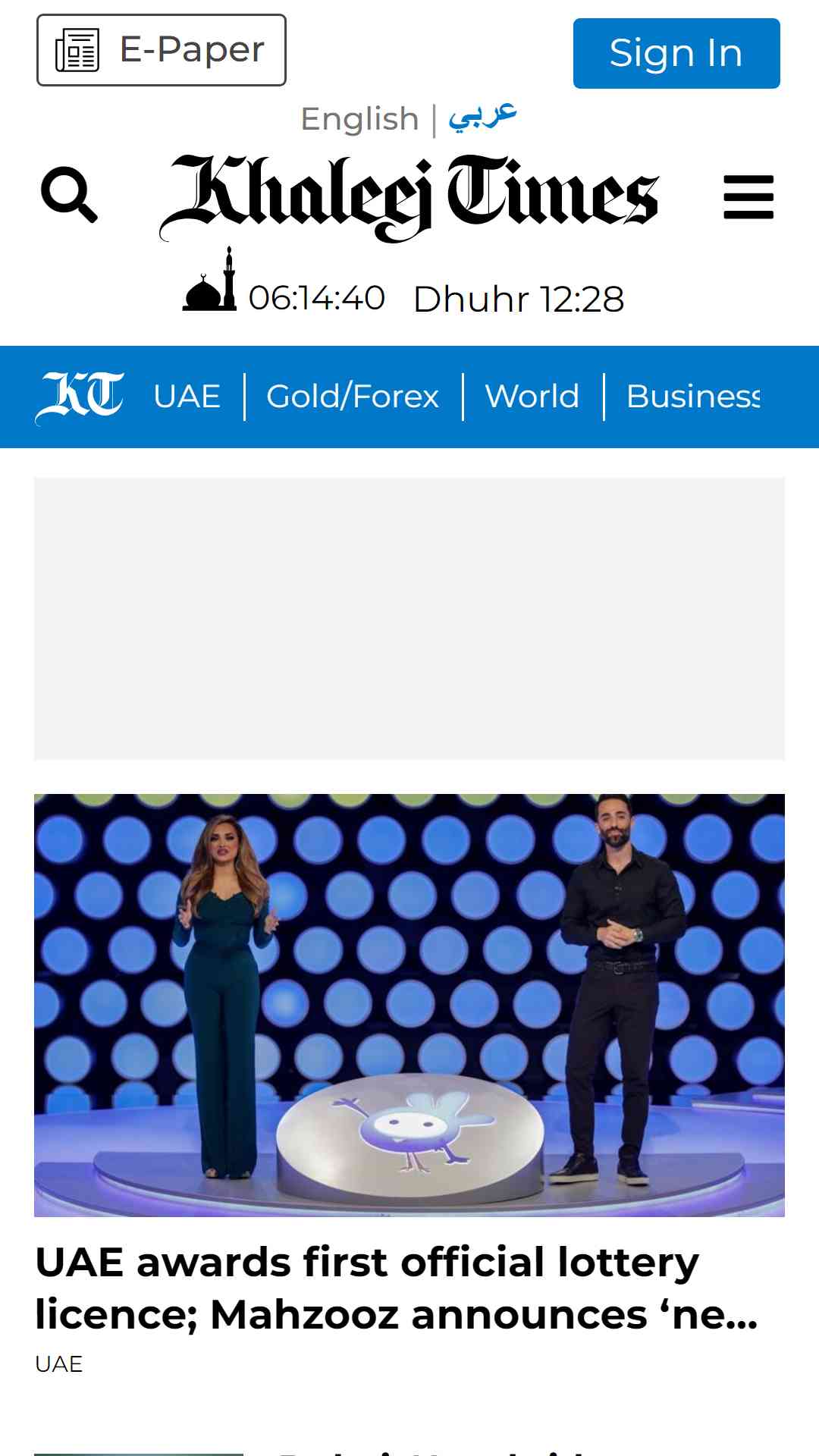Image resolution: width=819 pixels, height=1456 pixels.
Task: Switch language to Arabic
Action: (x=482, y=117)
